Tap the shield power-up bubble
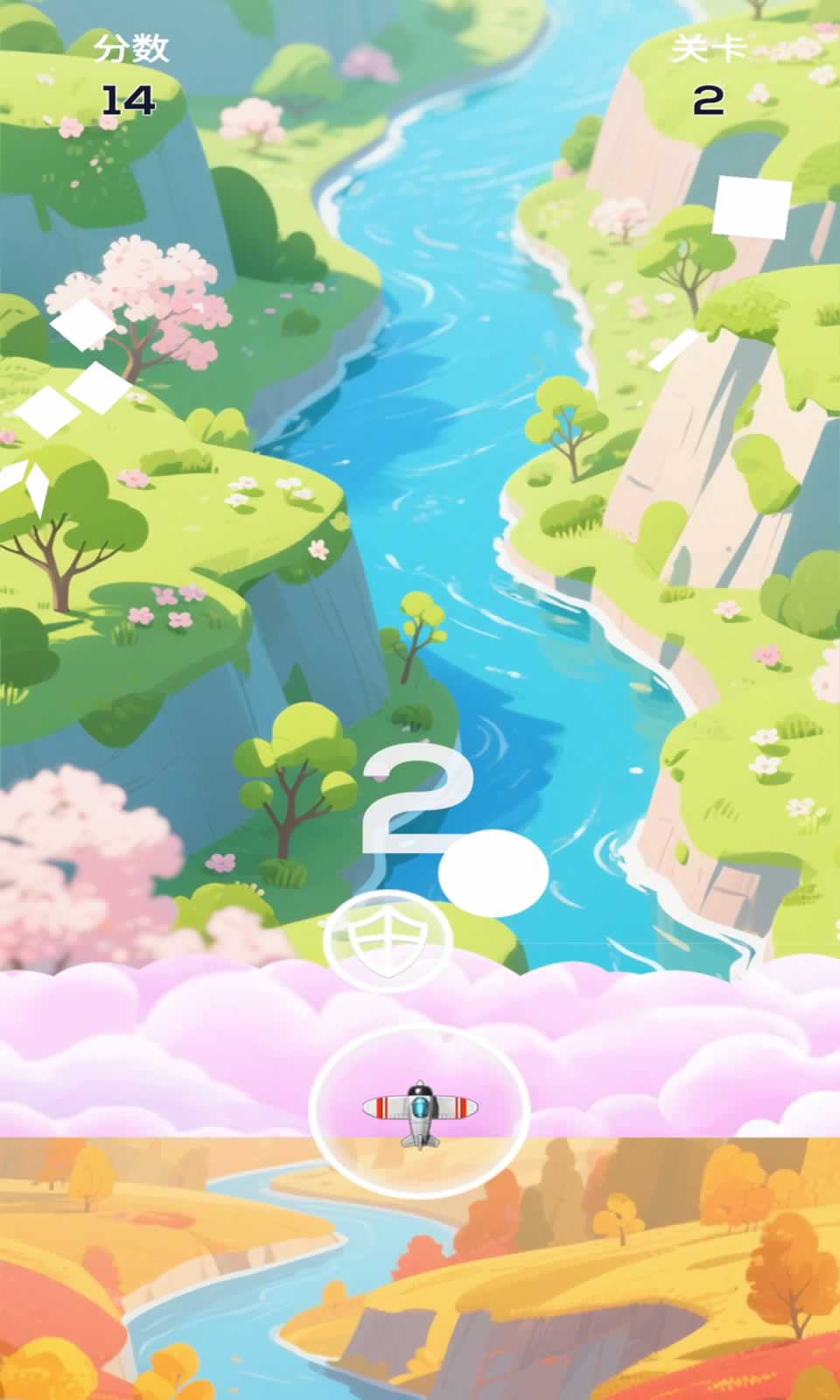 click(386, 941)
